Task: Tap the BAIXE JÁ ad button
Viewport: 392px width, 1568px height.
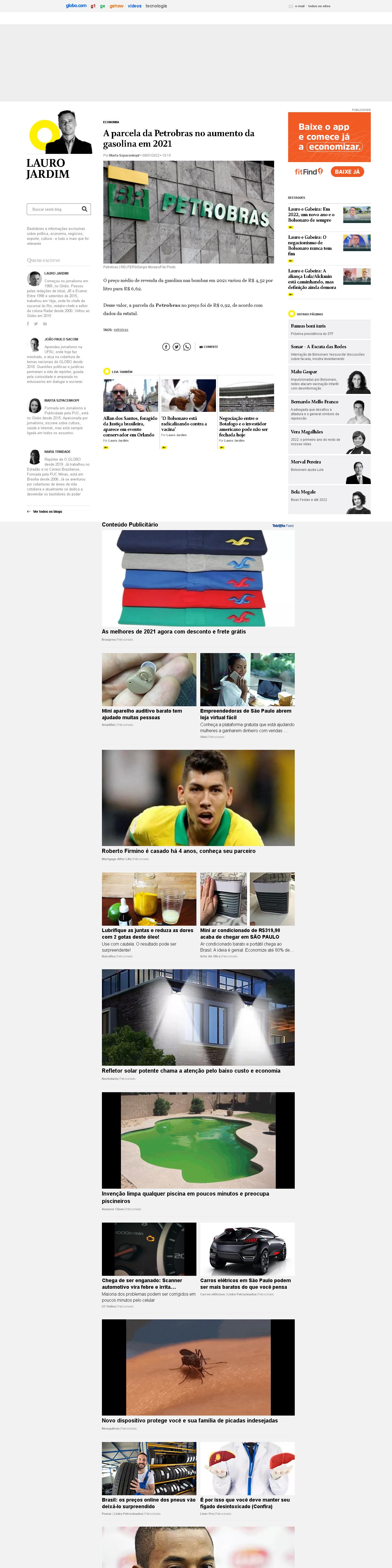Action: point(347,172)
